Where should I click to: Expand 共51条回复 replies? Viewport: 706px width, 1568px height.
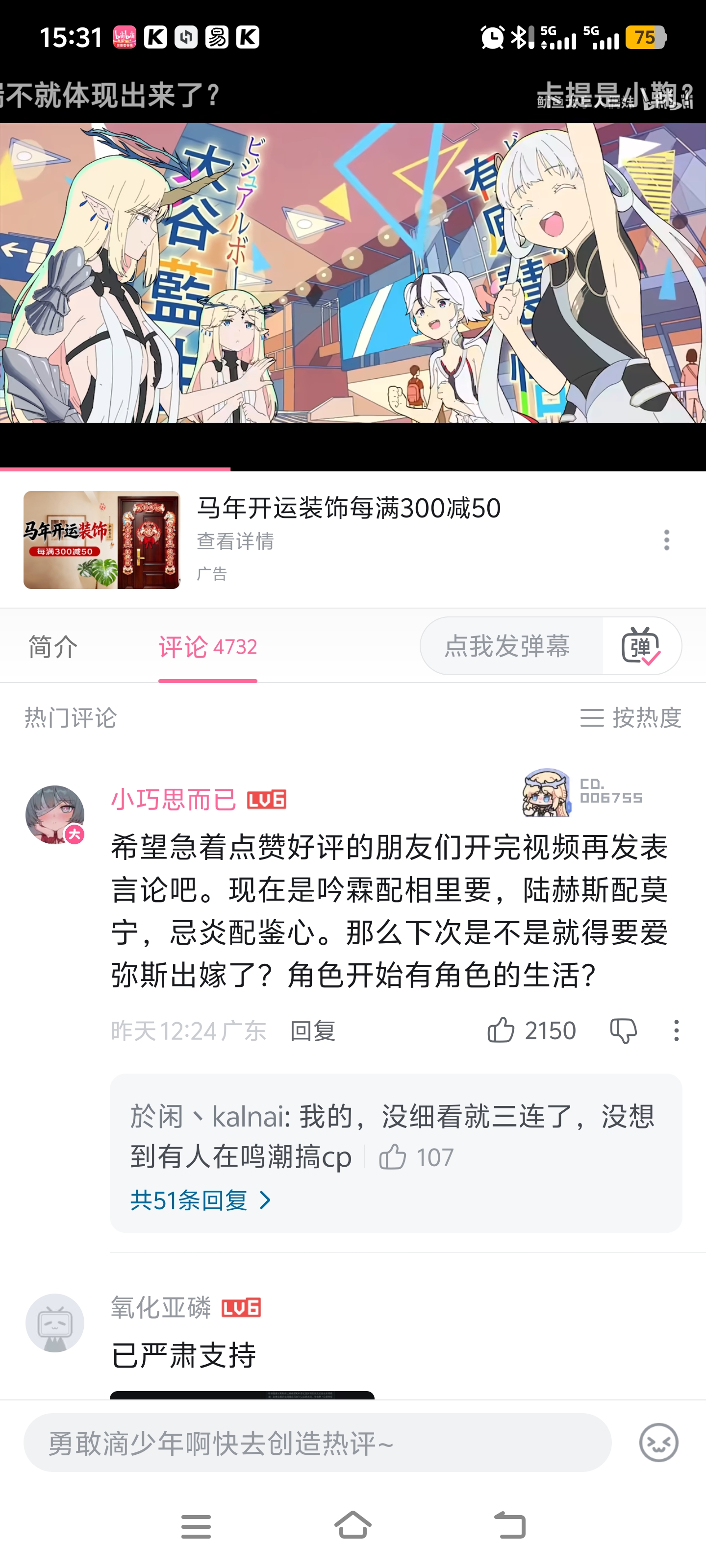tap(201, 1200)
